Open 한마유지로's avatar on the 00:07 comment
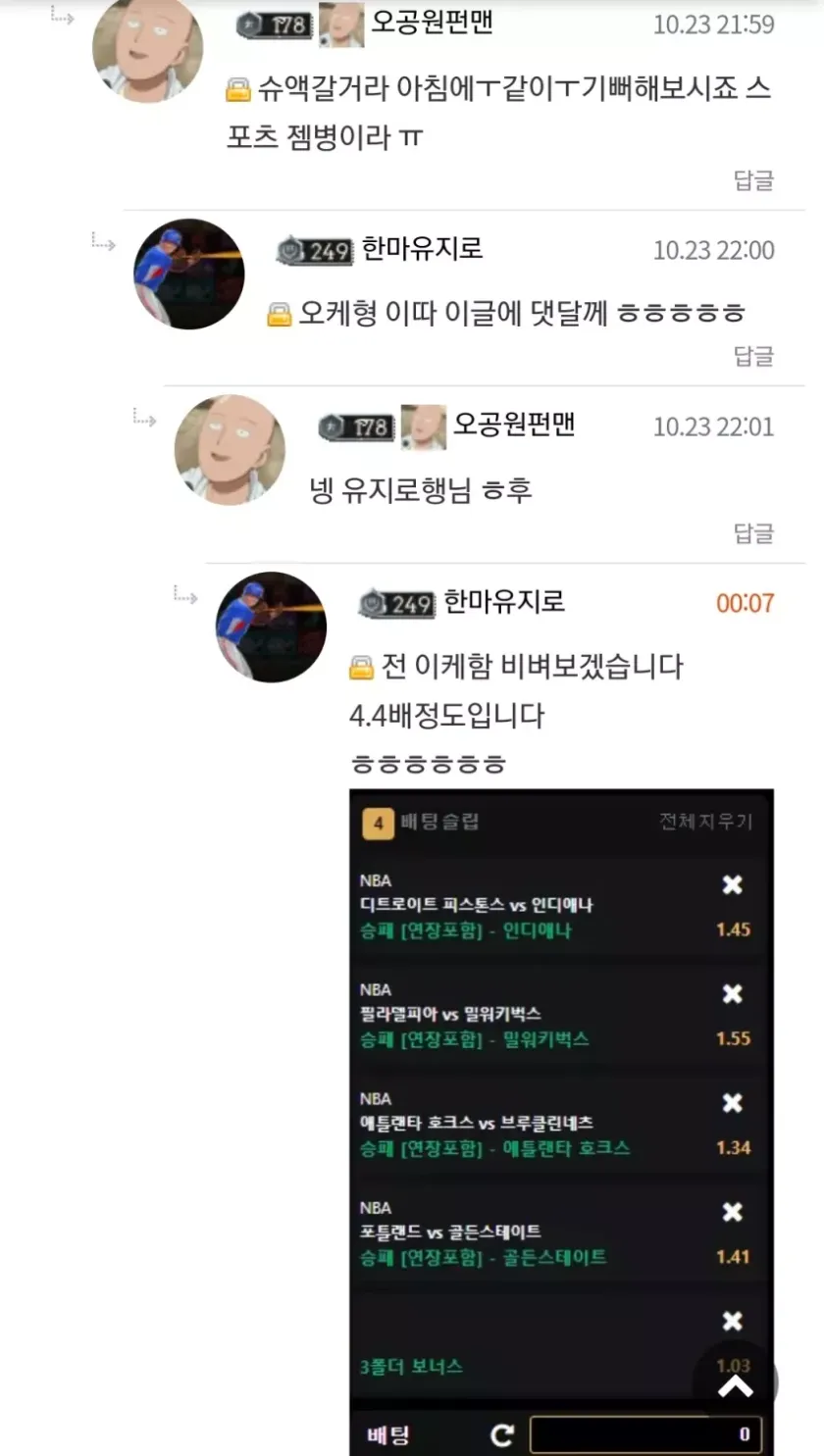 pyautogui.click(x=271, y=628)
